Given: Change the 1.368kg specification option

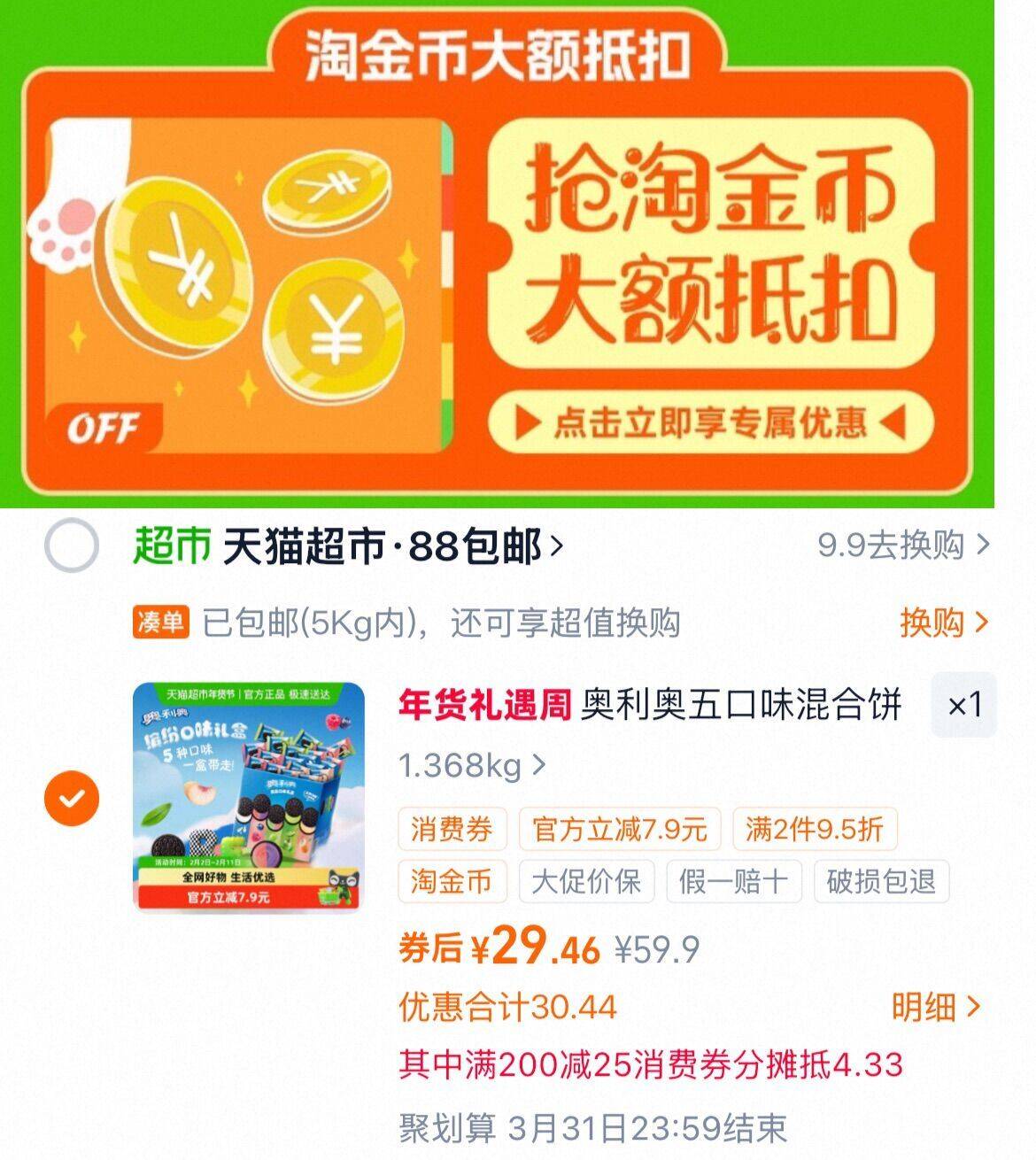Looking at the screenshot, I should [x=472, y=765].
